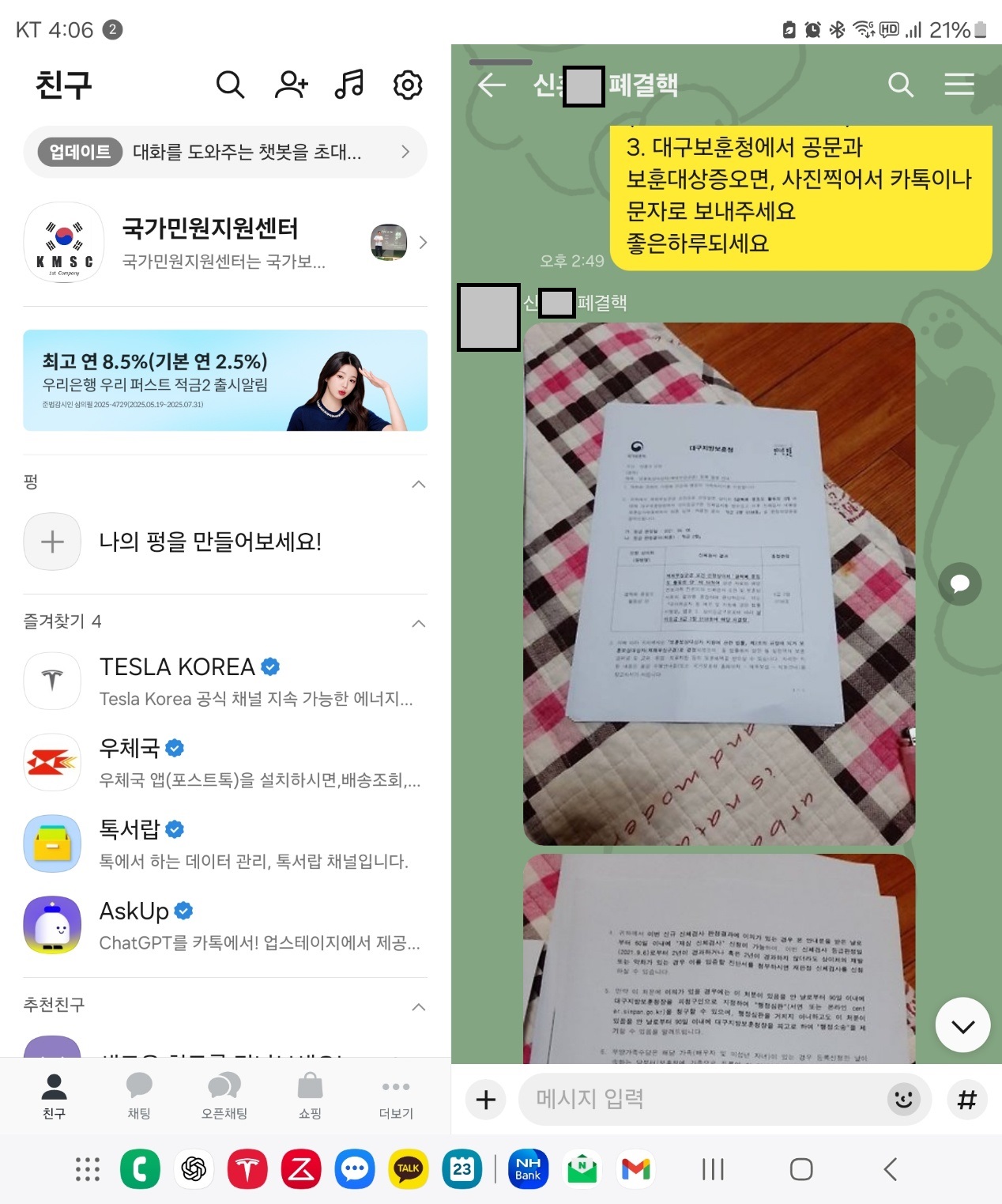Open the settings gear icon

[x=408, y=84]
